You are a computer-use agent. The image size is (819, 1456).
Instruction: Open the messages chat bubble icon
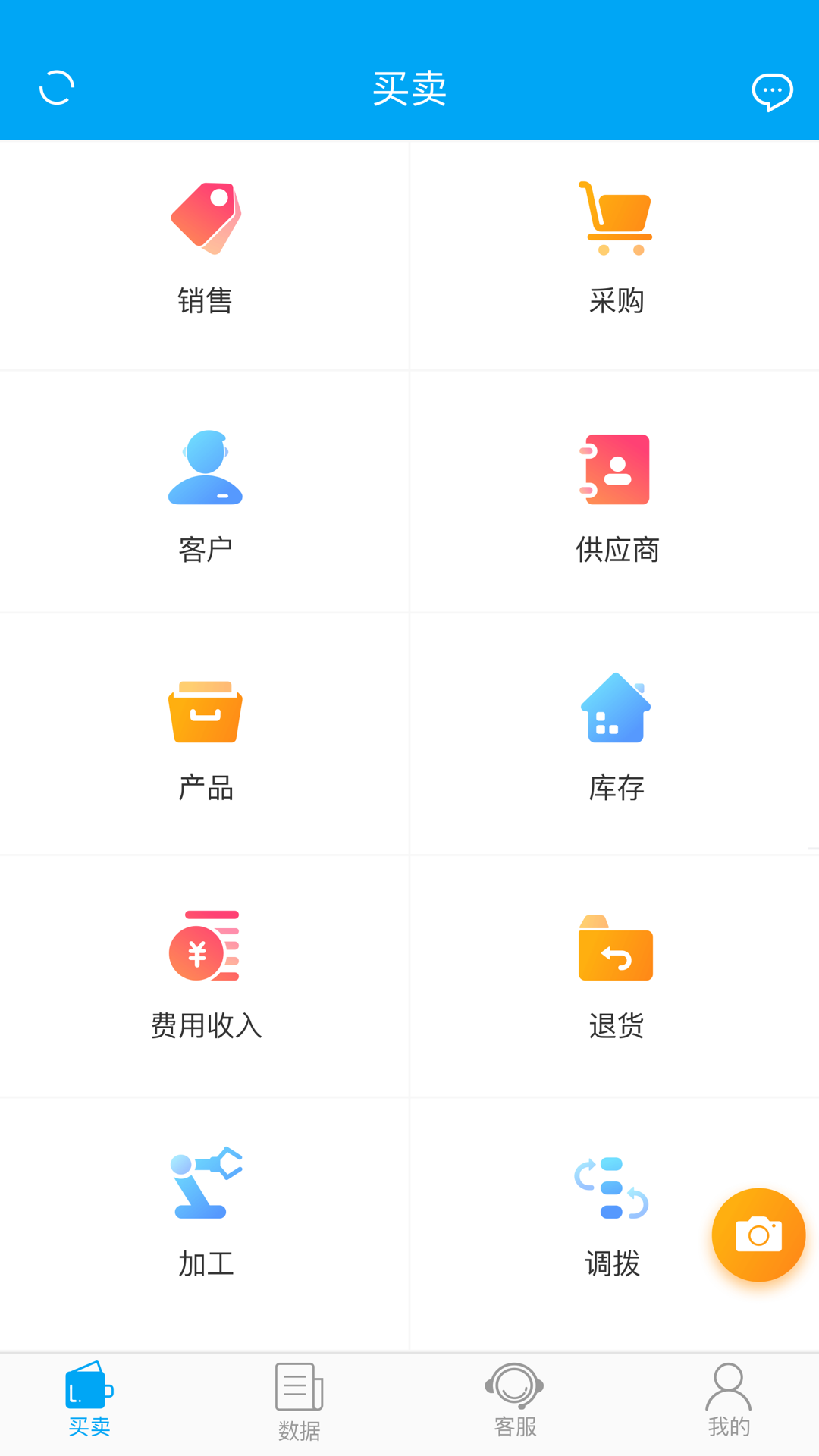[x=772, y=92]
